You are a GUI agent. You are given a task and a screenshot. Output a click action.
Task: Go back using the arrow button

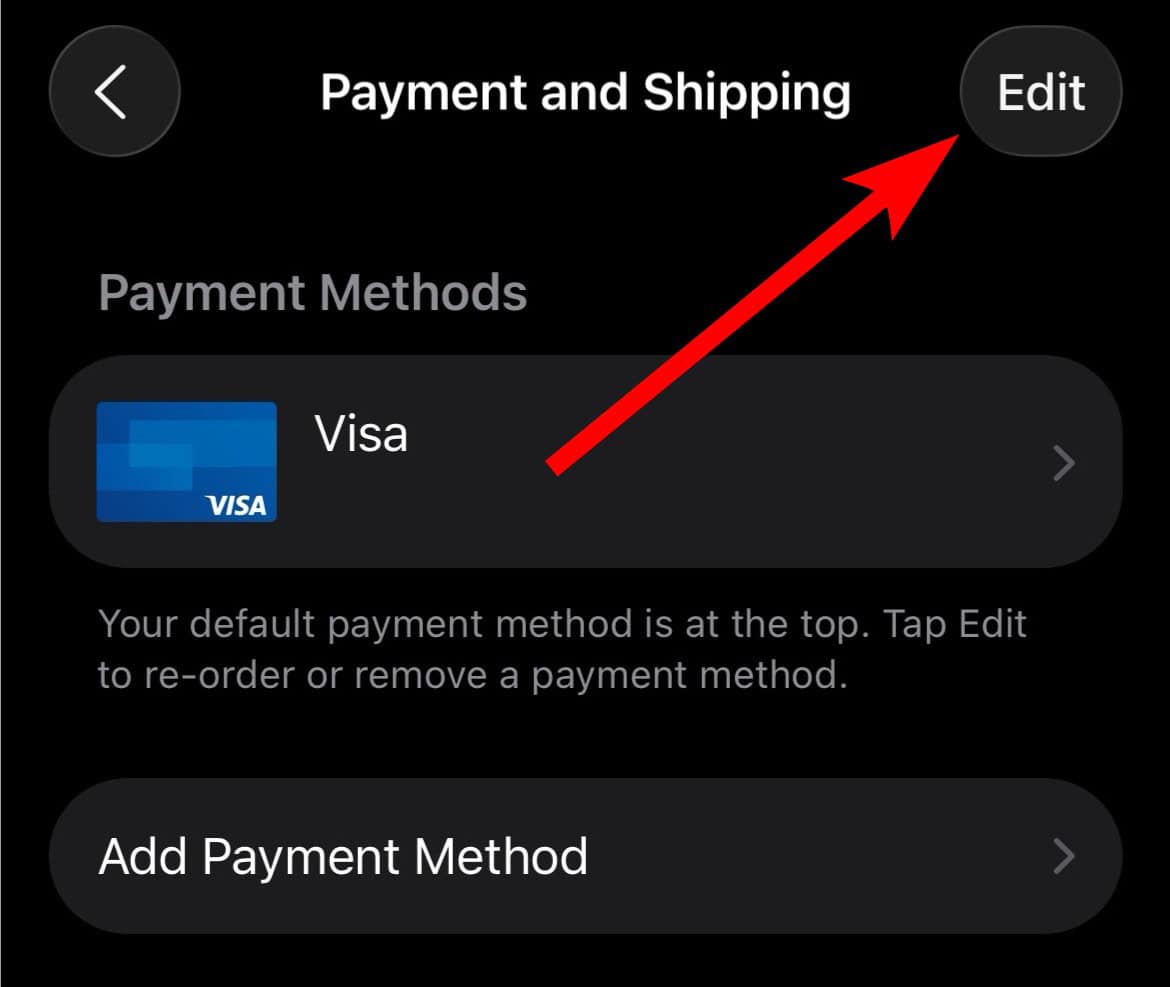point(113,92)
